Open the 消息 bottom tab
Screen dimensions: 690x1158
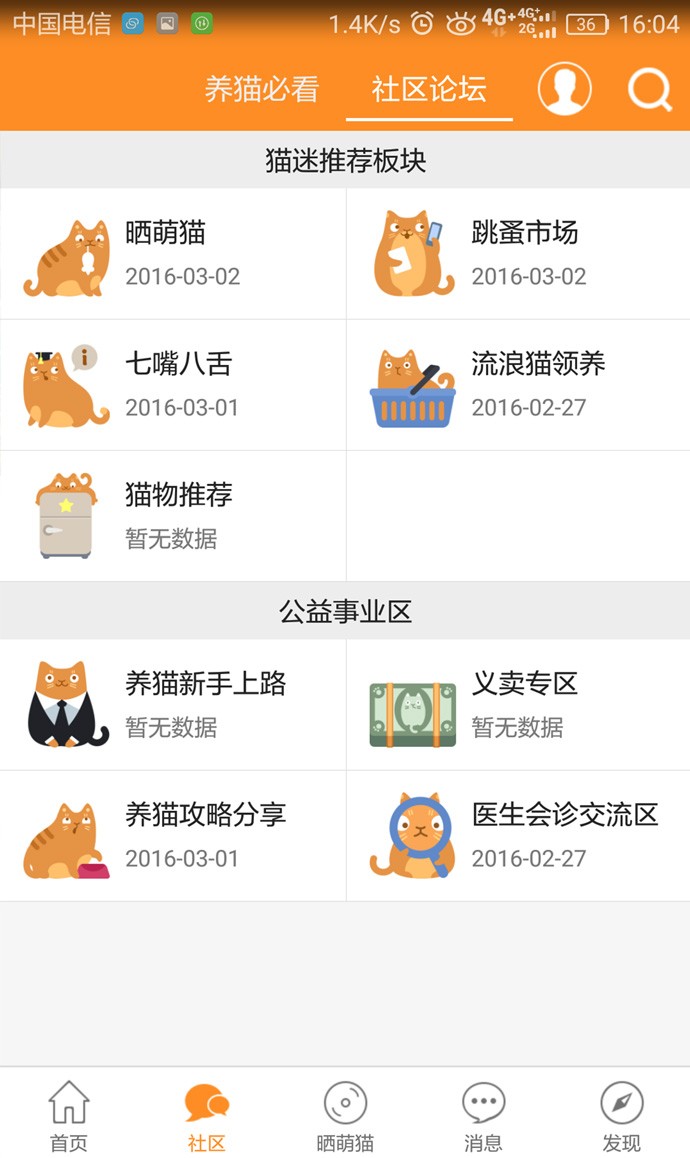point(483,1115)
